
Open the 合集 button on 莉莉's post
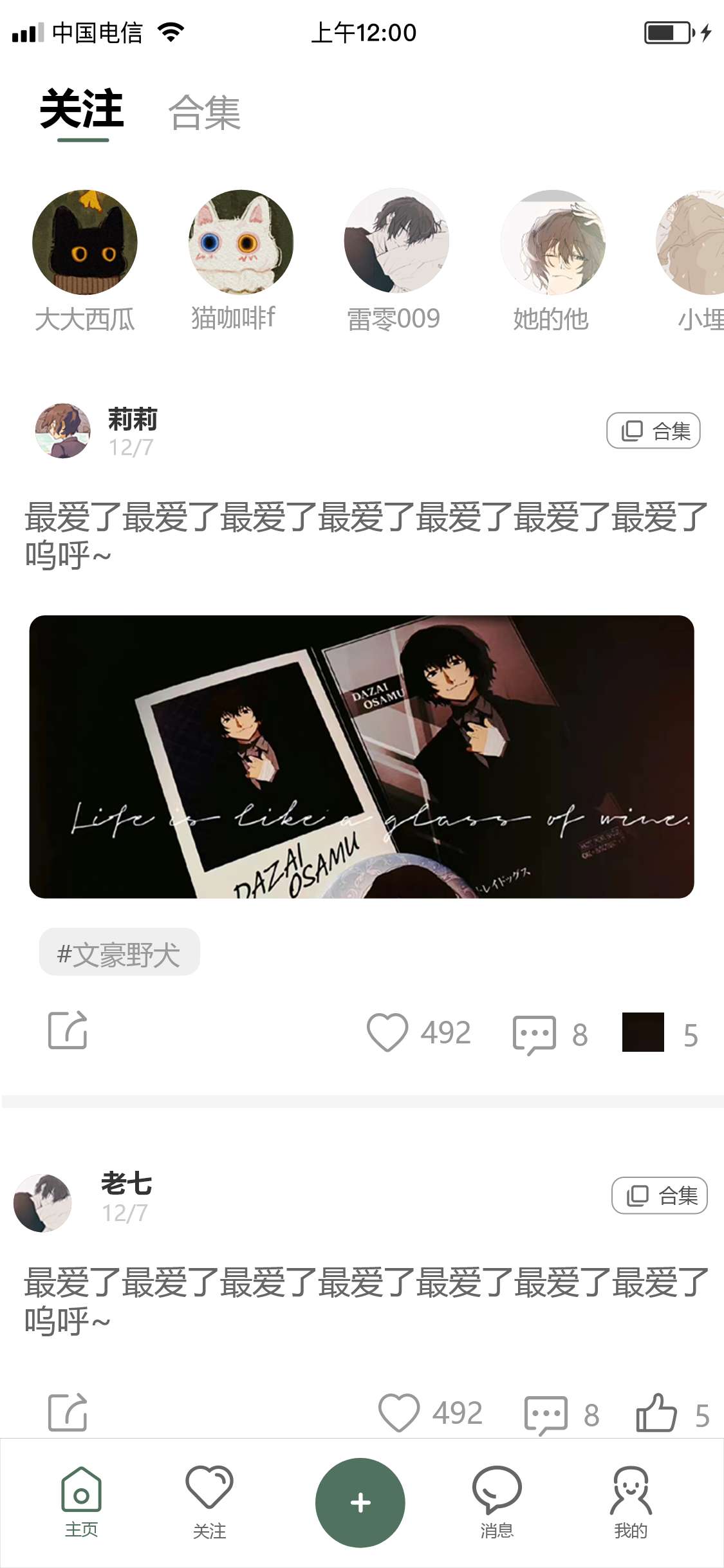653,431
